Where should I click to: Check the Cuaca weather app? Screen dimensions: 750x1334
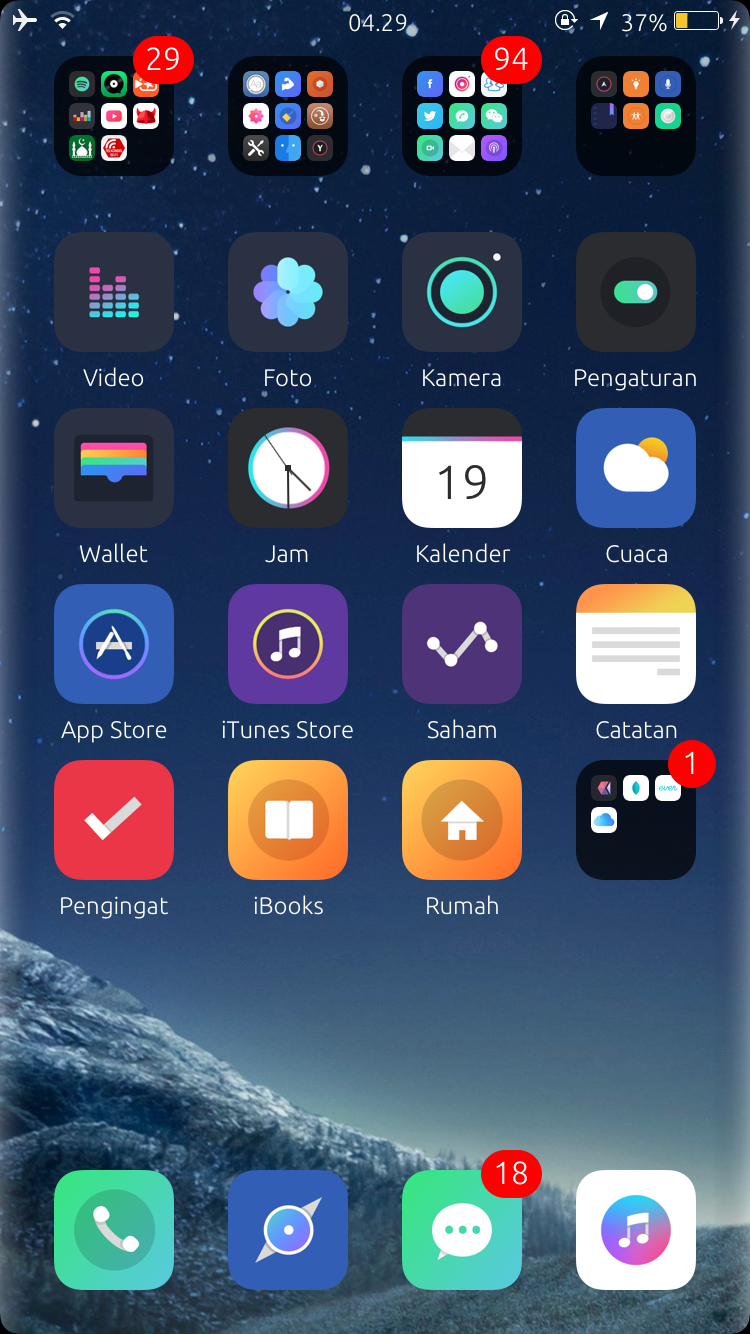(636, 468)
